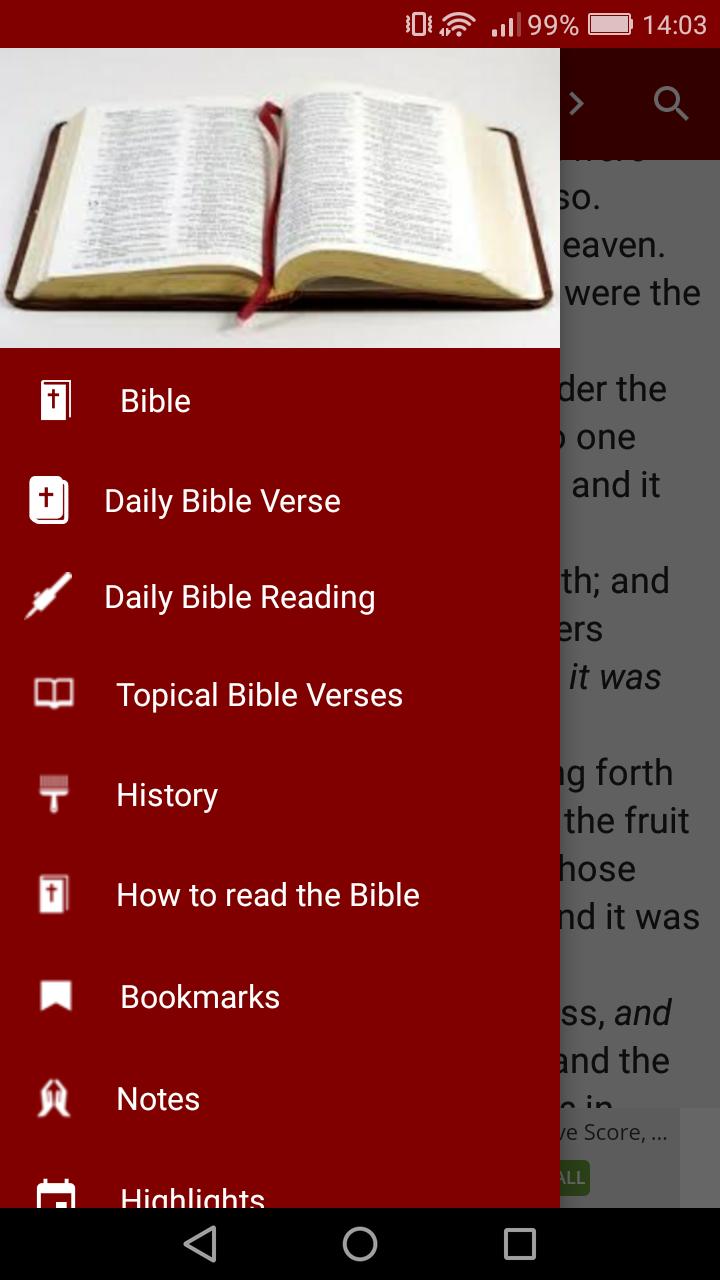Image resolution: width=720 pixels, height=1280 pixels.
Task: Tap the system back button
Action: (200, 1244)
